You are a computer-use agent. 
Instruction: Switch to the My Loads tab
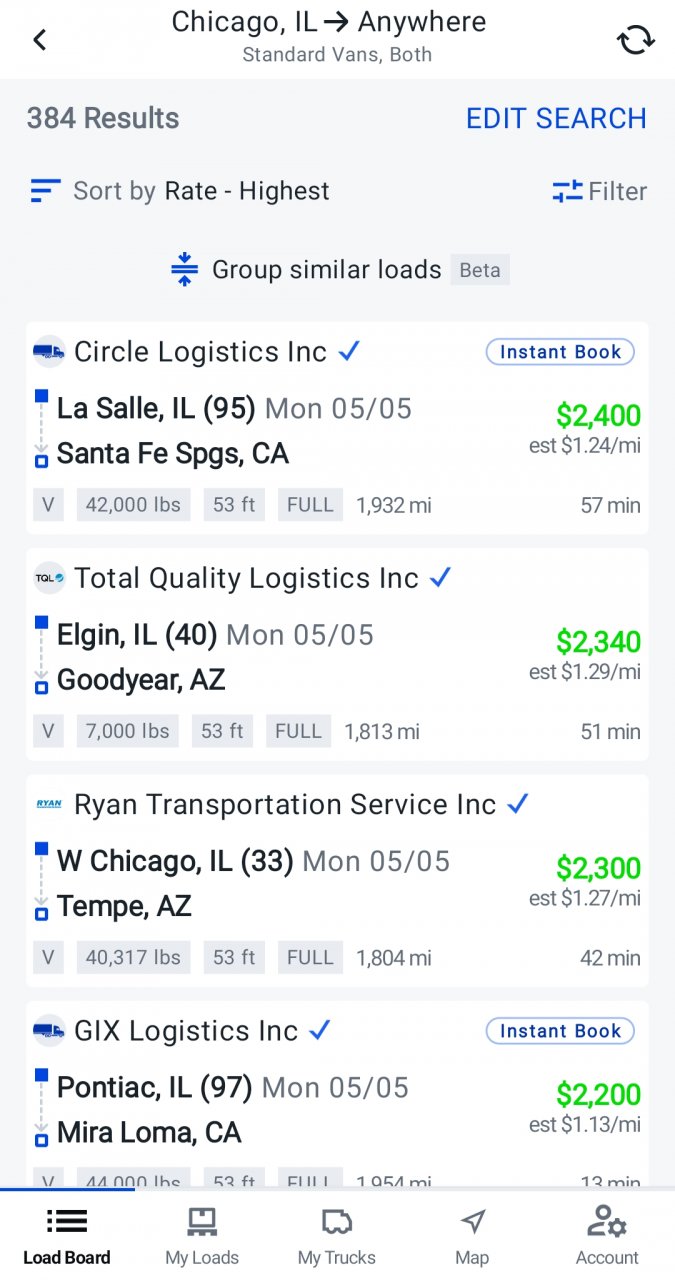click(x=202, y=1236)
